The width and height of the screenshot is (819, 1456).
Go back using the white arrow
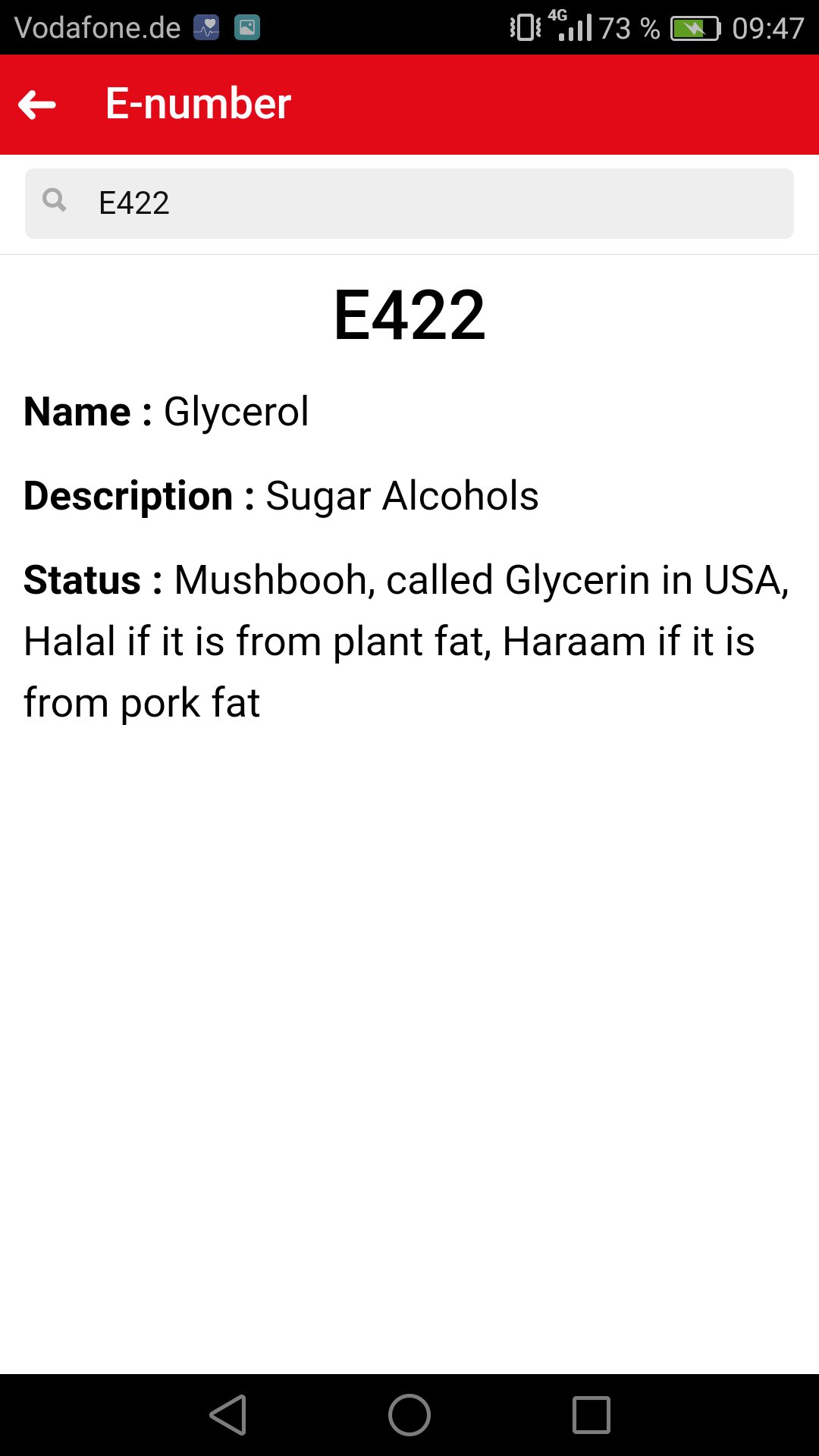pos(37,105)
